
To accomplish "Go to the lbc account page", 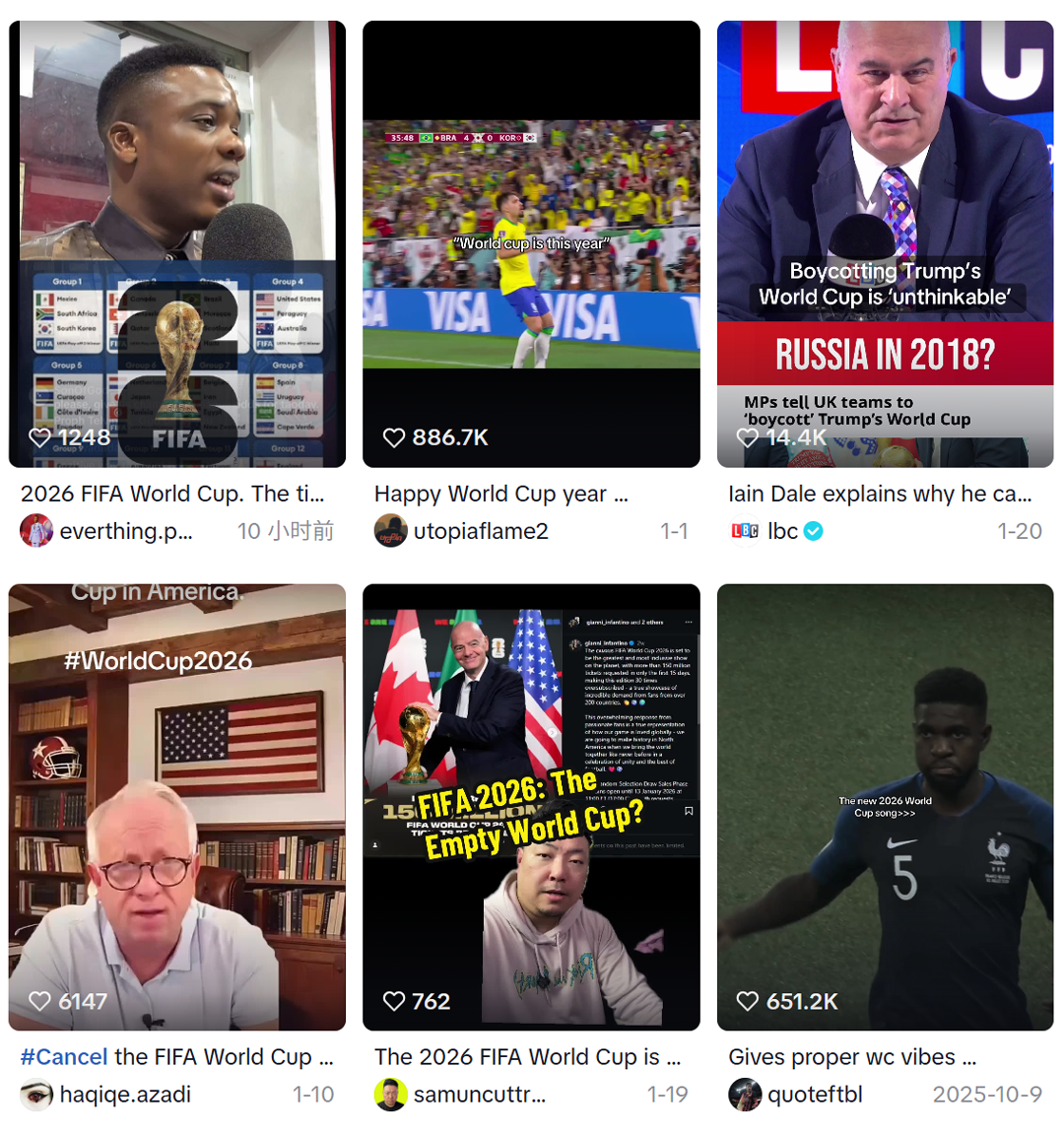I will pyautogui.click(x=782, y=531).
